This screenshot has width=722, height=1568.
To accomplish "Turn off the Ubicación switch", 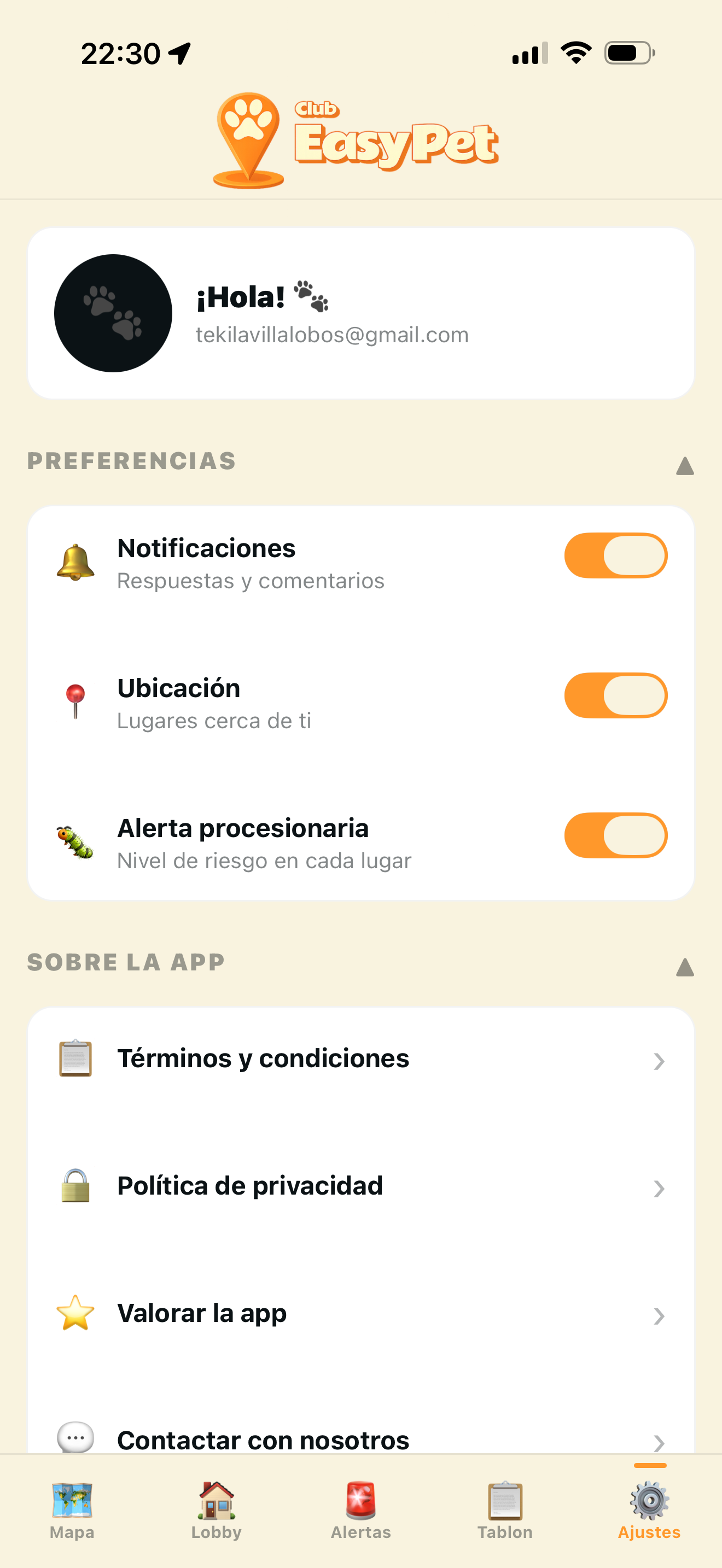I will pos(615,695).
